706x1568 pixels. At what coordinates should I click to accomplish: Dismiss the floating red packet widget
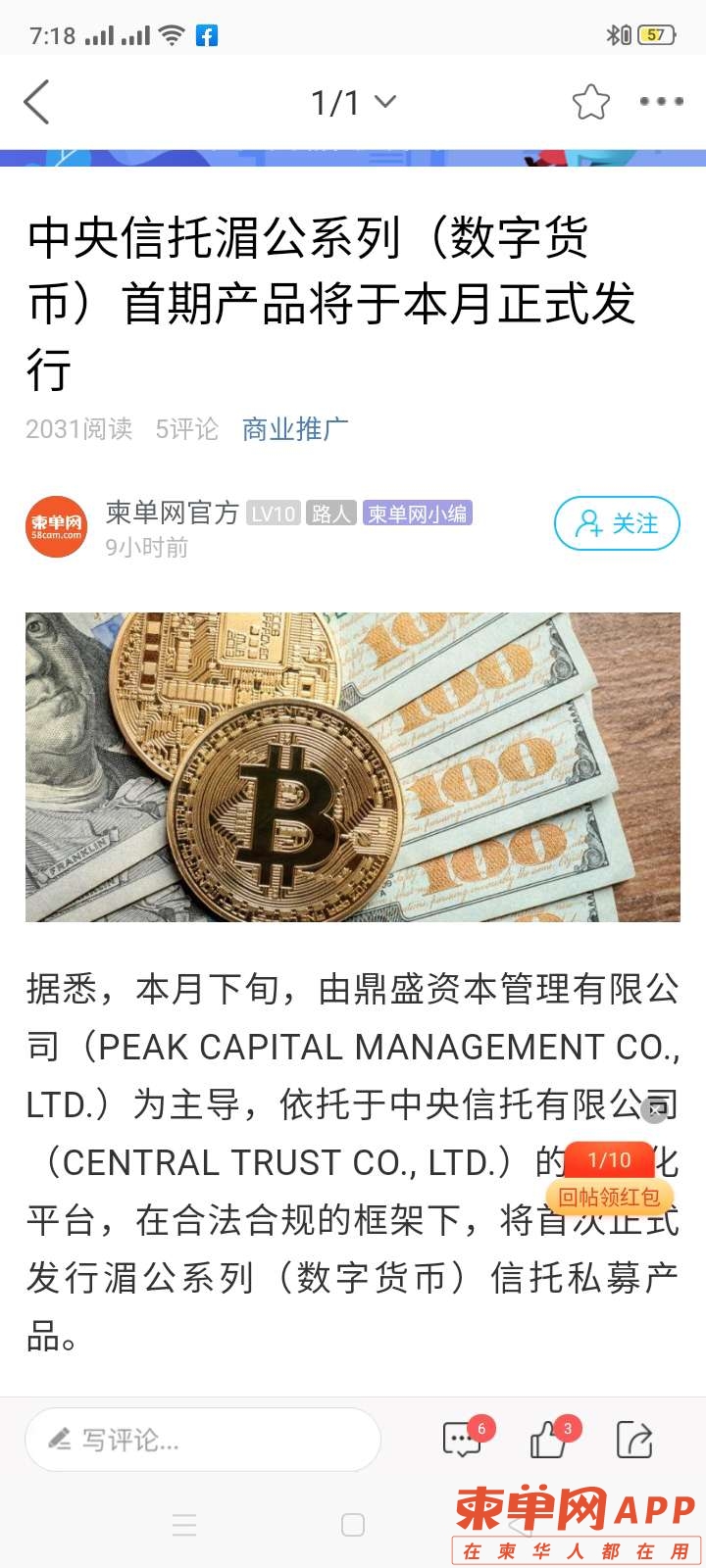(654, 1110)
